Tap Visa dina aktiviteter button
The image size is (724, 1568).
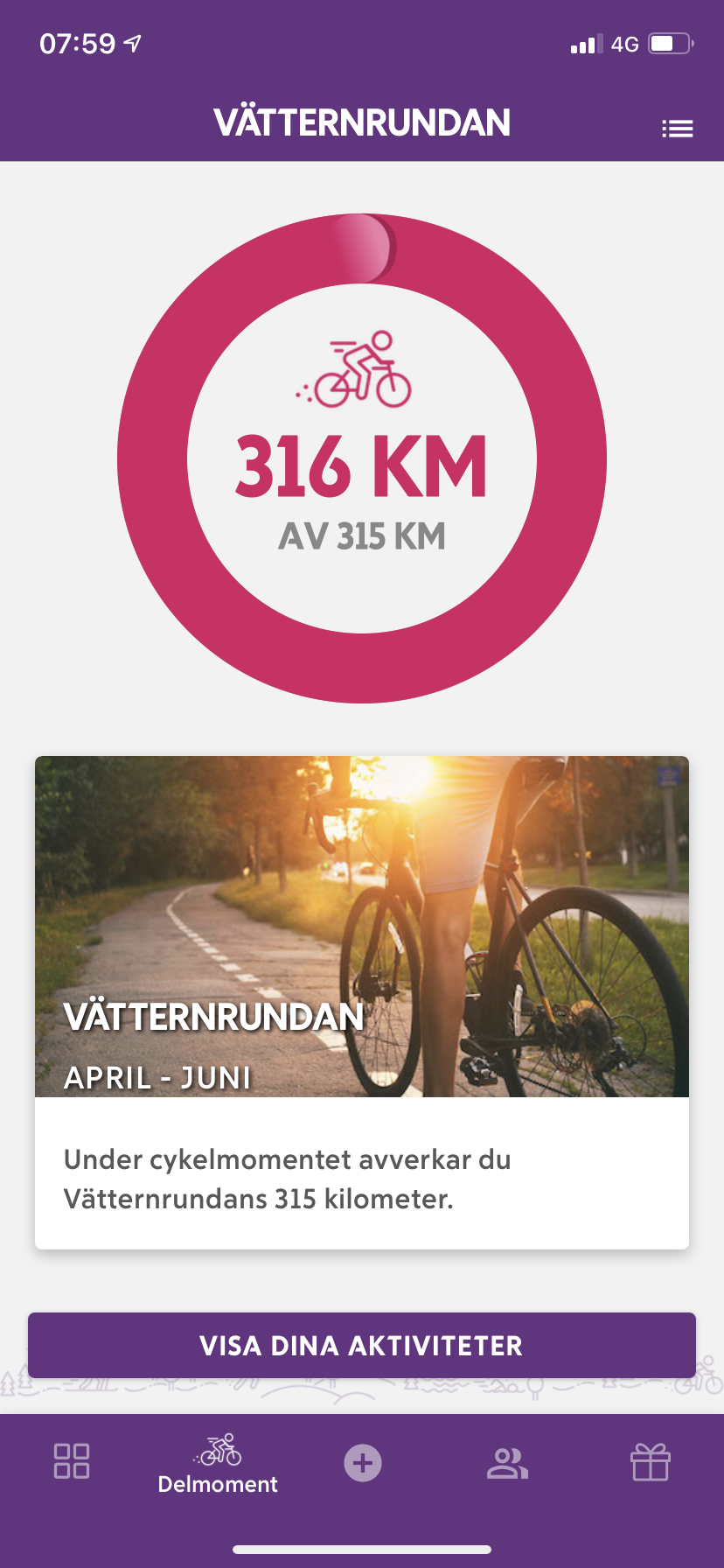pyautogui.click(x=362, y=1345)
